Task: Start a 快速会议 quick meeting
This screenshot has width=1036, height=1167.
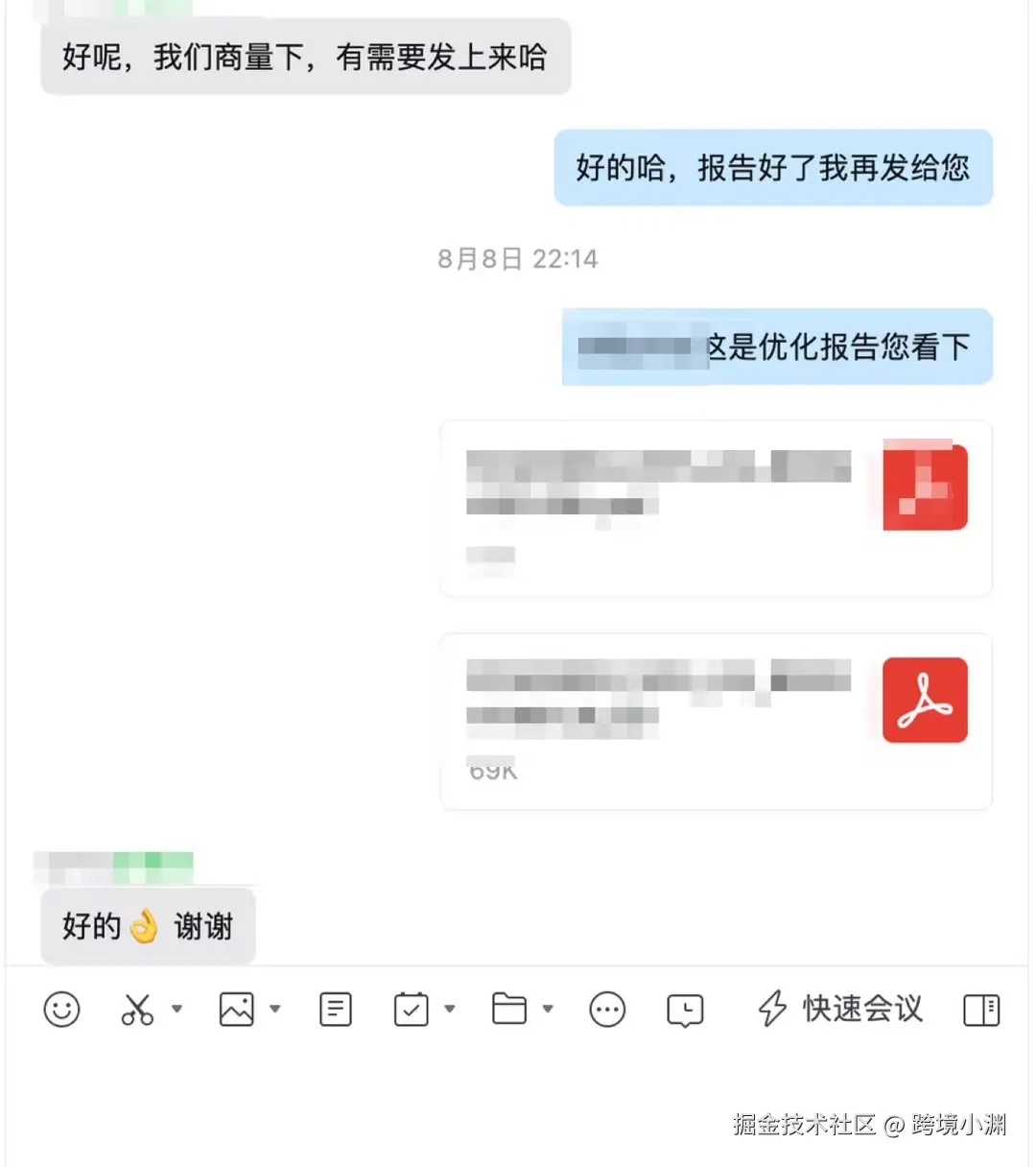Action: [840, 1009]
